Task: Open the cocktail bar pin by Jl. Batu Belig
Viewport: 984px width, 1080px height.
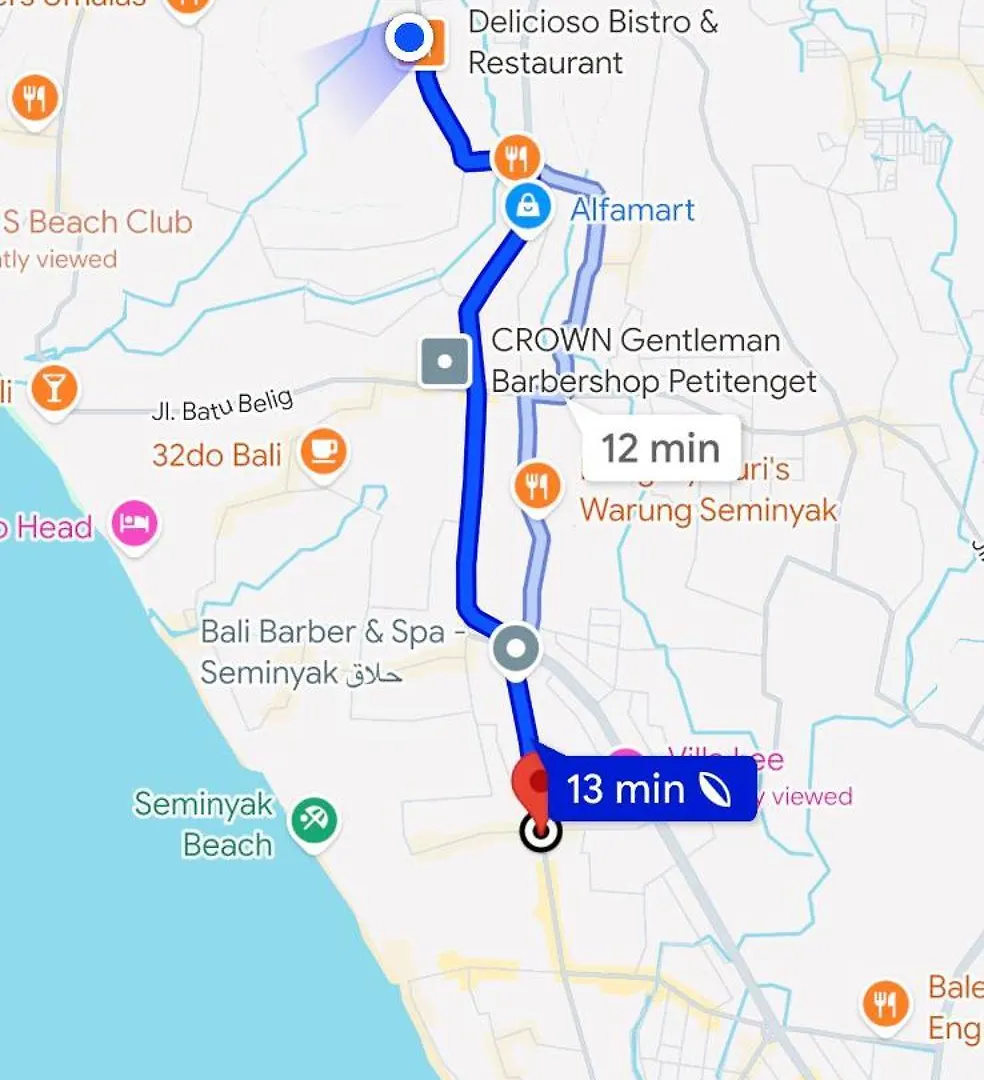Action: coord(54,388)
